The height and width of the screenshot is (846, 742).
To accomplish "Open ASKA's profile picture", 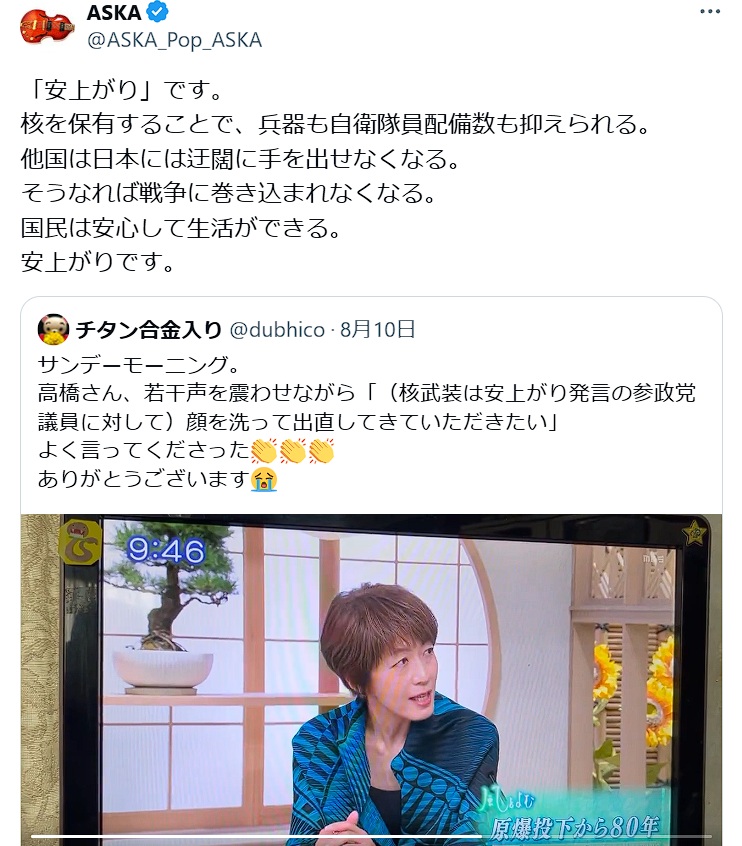I will tap(47, 22).
